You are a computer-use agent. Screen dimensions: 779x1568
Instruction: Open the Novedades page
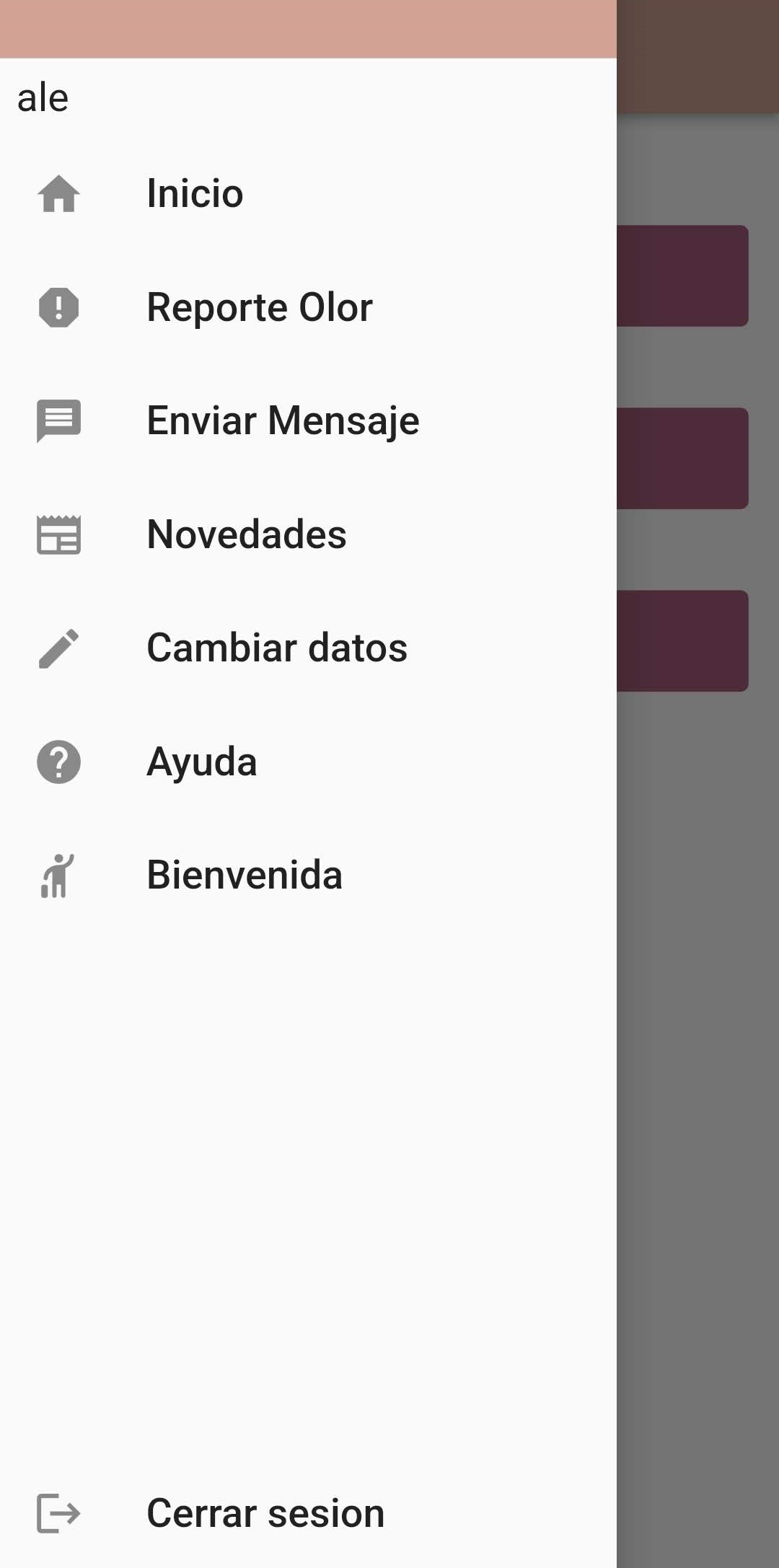pyautogui.click(x=245, y=534)
